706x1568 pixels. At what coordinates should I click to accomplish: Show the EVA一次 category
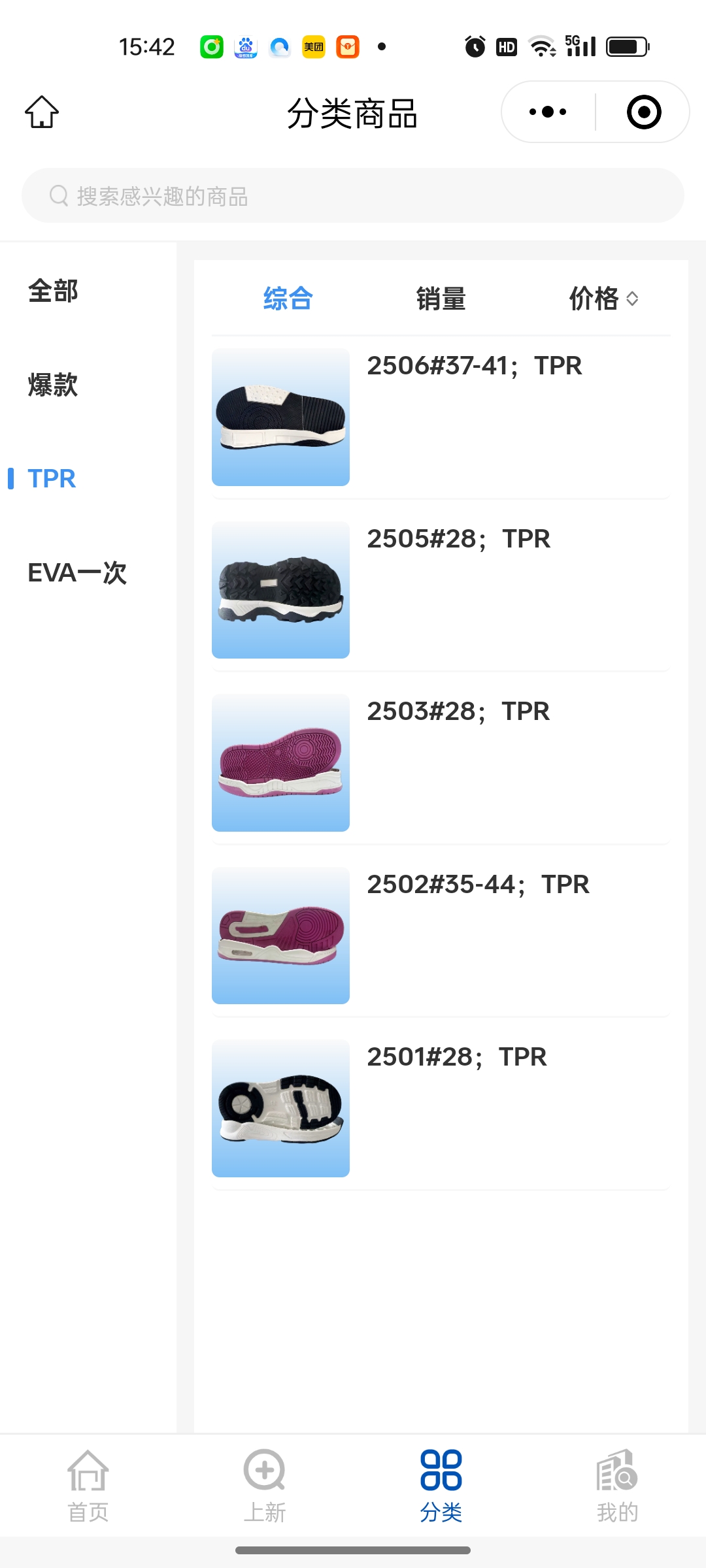pyautogui.click(x=77, y=573)
